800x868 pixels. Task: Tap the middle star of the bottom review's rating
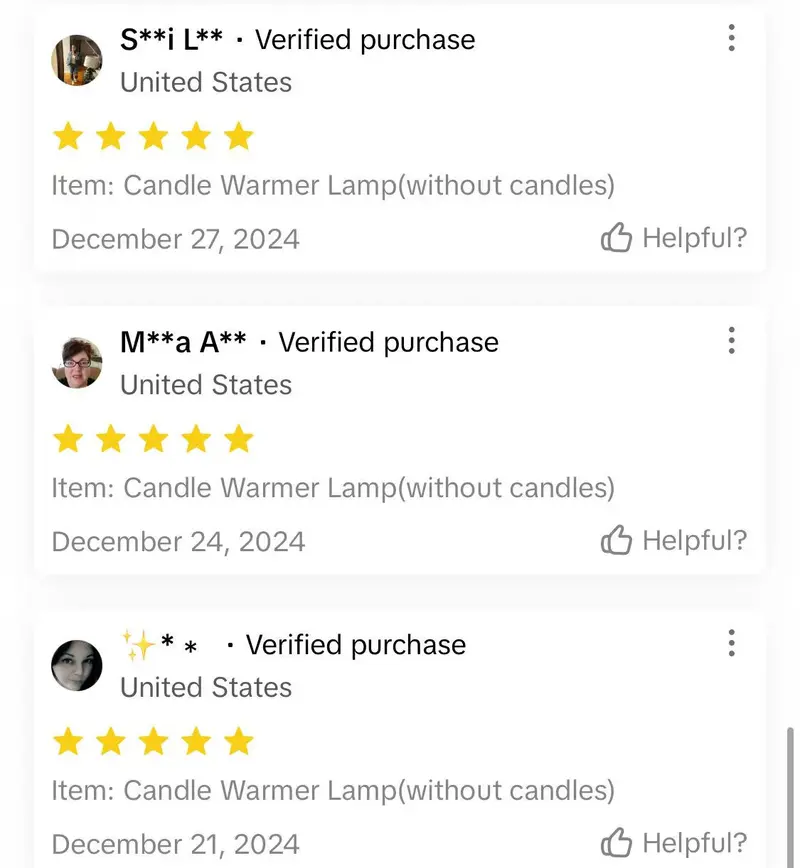click(153, 741)
